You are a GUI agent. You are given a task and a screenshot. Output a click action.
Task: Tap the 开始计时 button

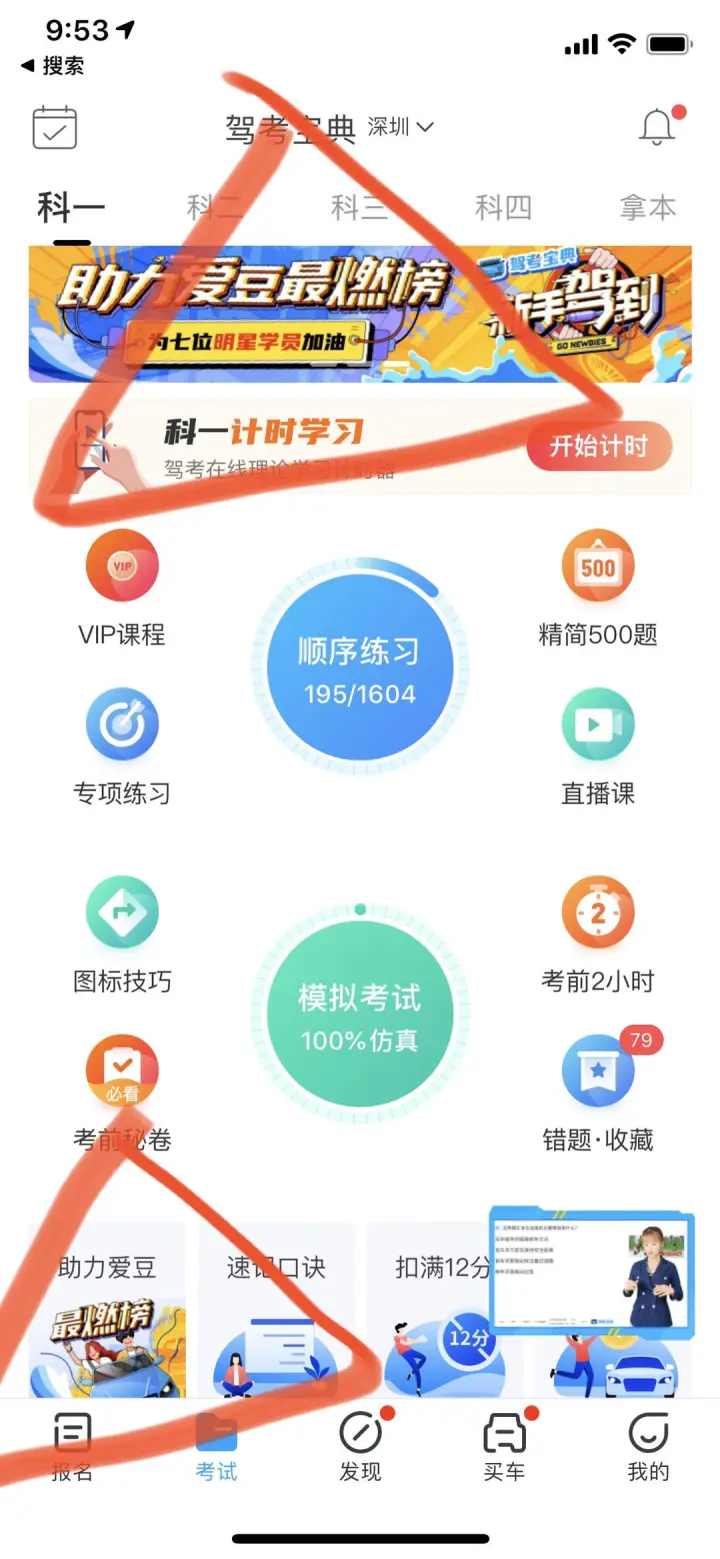[598, 446]
